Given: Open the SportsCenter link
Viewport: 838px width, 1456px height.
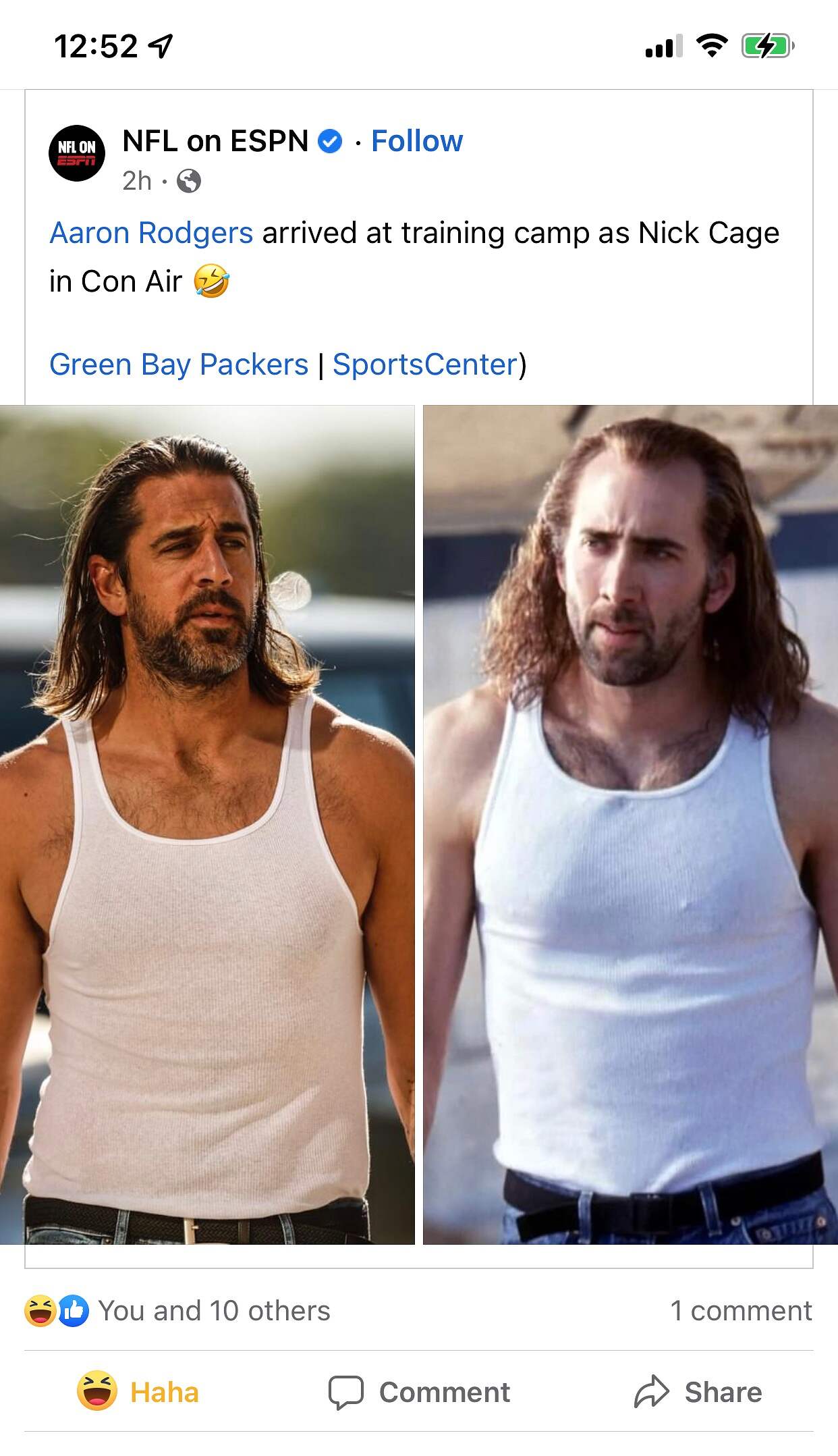Looking at the screenshot, I should point(425,365).
